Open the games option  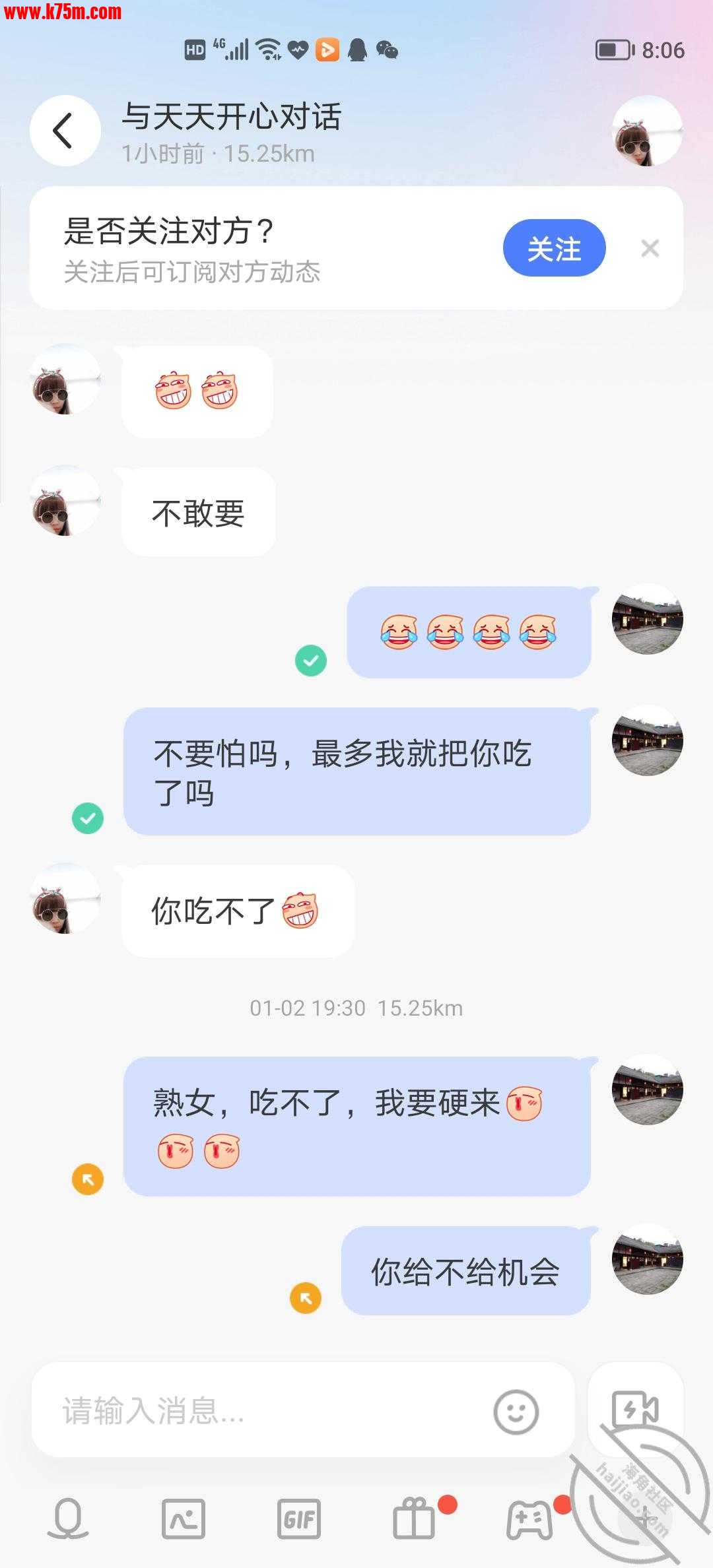pyautogui.click(x=529, y=1519)
